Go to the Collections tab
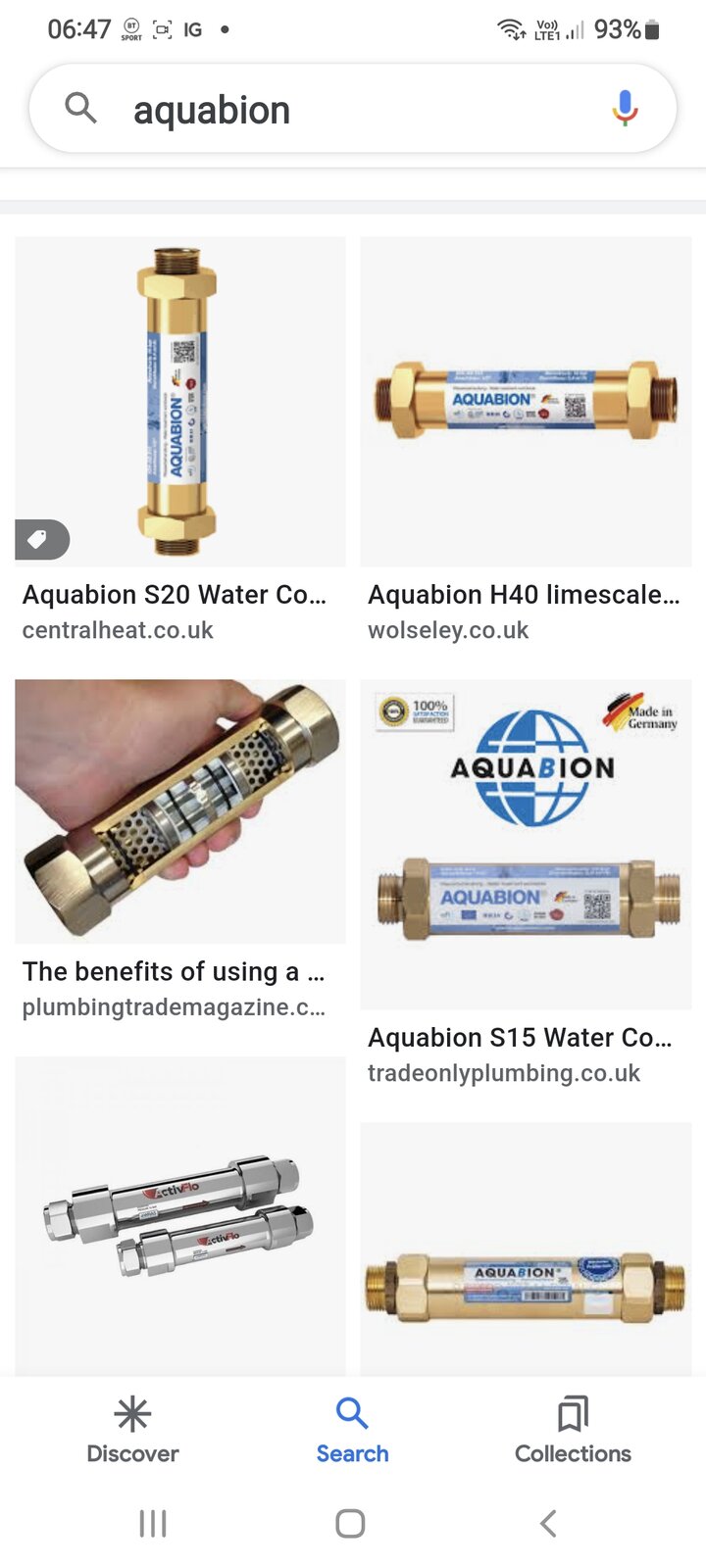Viewport: 706px width, 1568px height. coord(573,1430)
